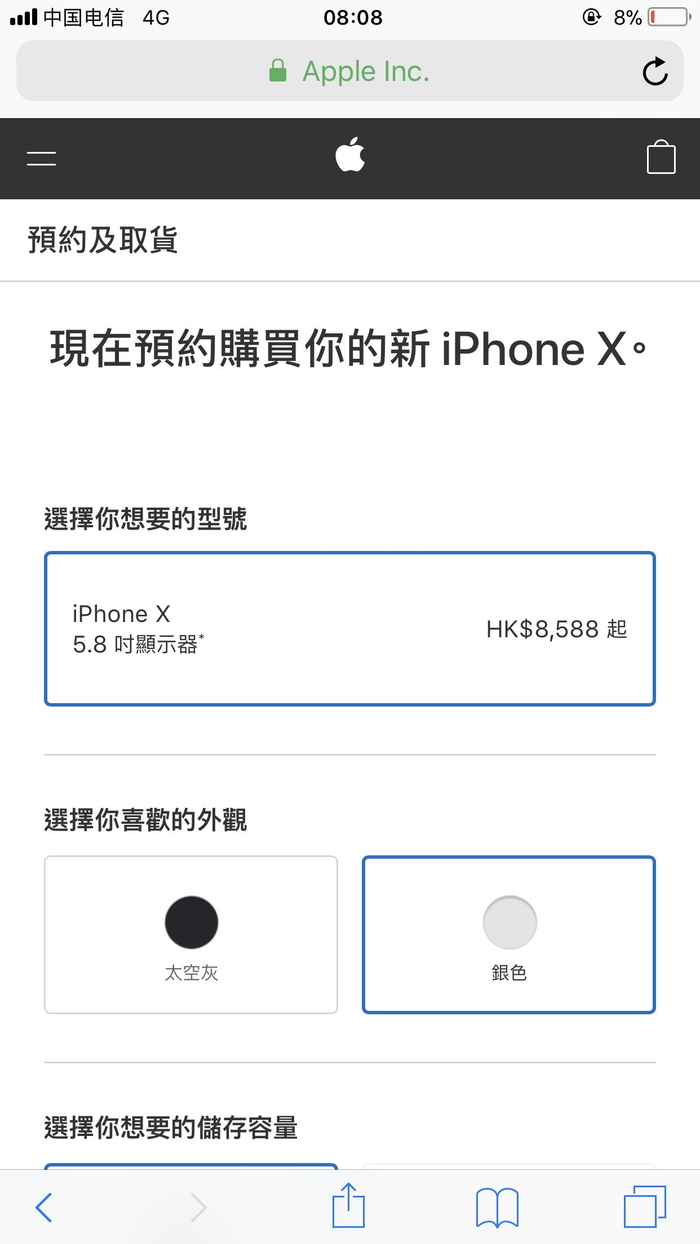Image resolution: width=700 pixels, height=1244 pixels.
Task: Open the hamburger navigation menu
Action: pyautogui.click(x=41, y=158)
